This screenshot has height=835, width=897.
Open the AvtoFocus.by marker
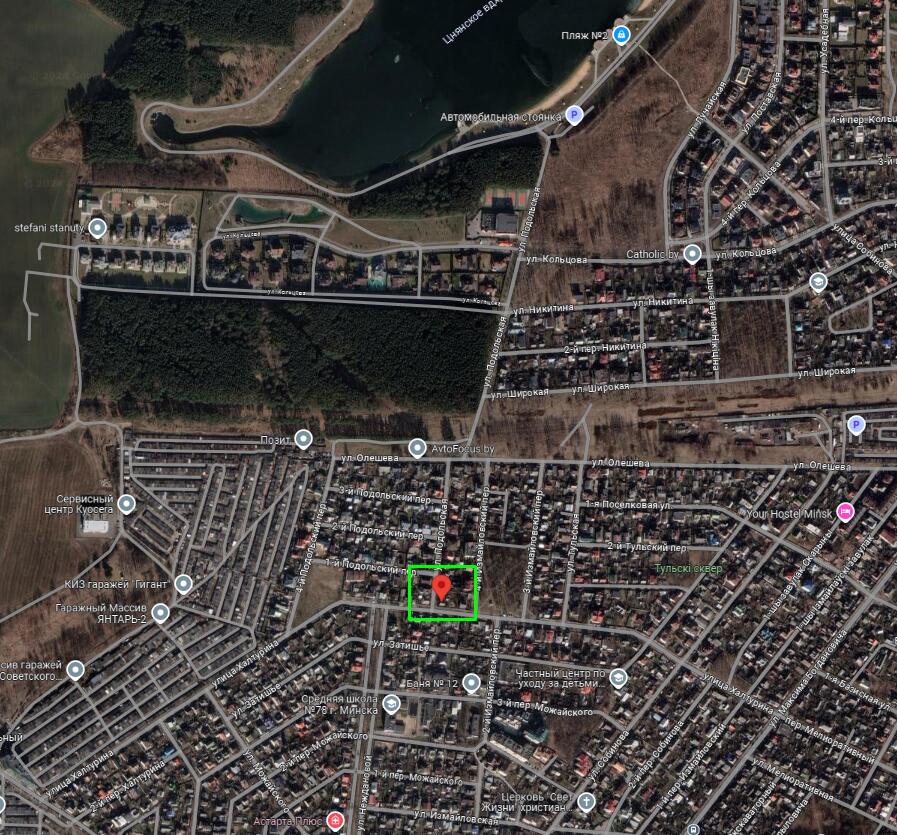click(417, 447)
